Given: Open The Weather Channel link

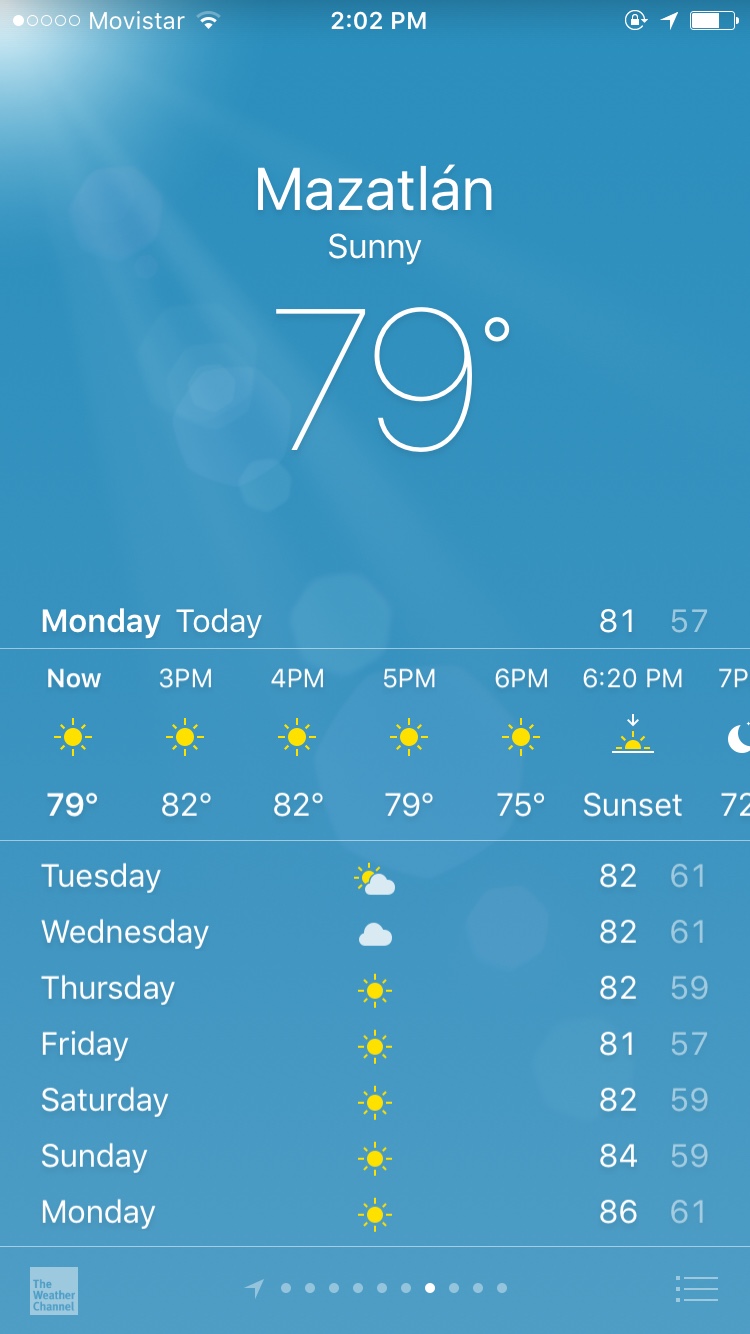Looking at the screenshot, I should tap(54, 1290).
